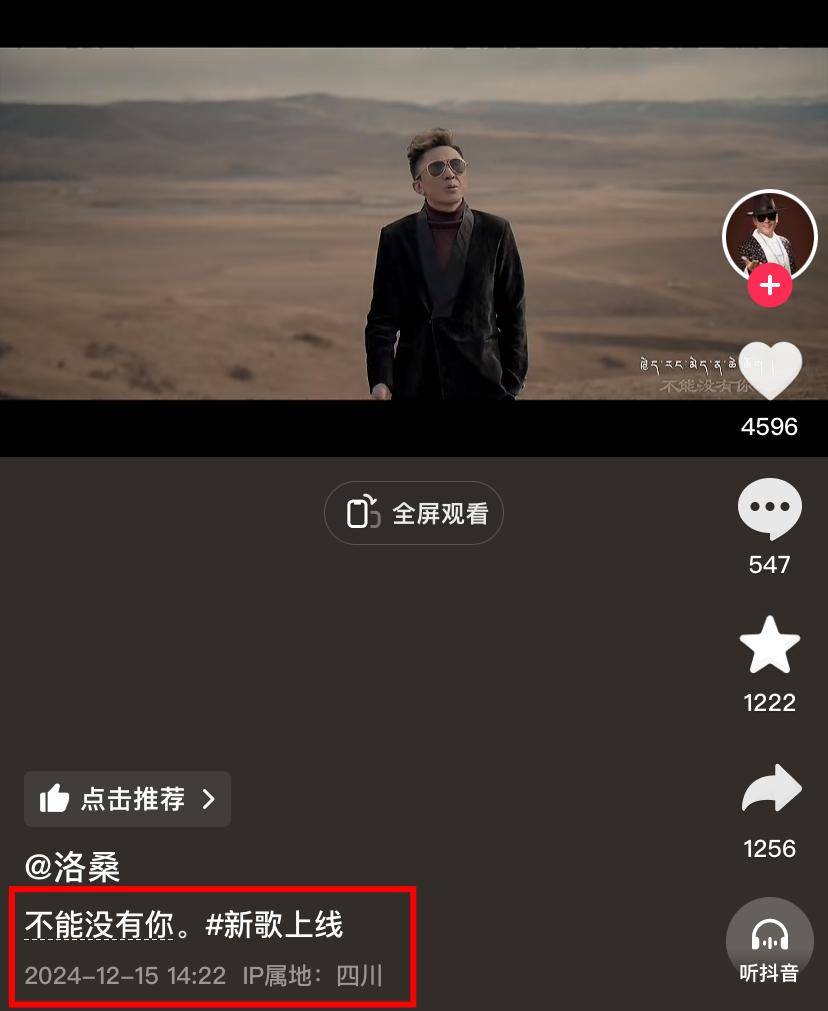This screenshot has width=828, height=1011.
Task: Tap 全屏观看 to watch fullscreen
Action: tap(413, 514)
